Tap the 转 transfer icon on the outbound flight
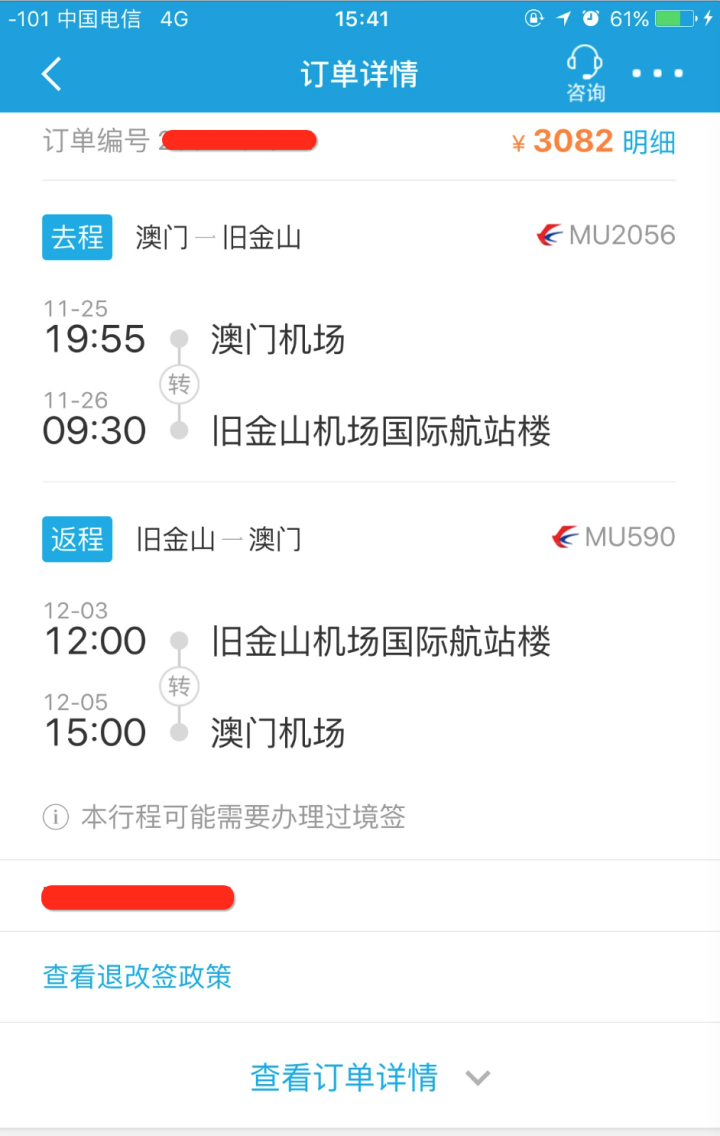The width and height of the screenshot is (720, 1136). click(x=179, y=385)
